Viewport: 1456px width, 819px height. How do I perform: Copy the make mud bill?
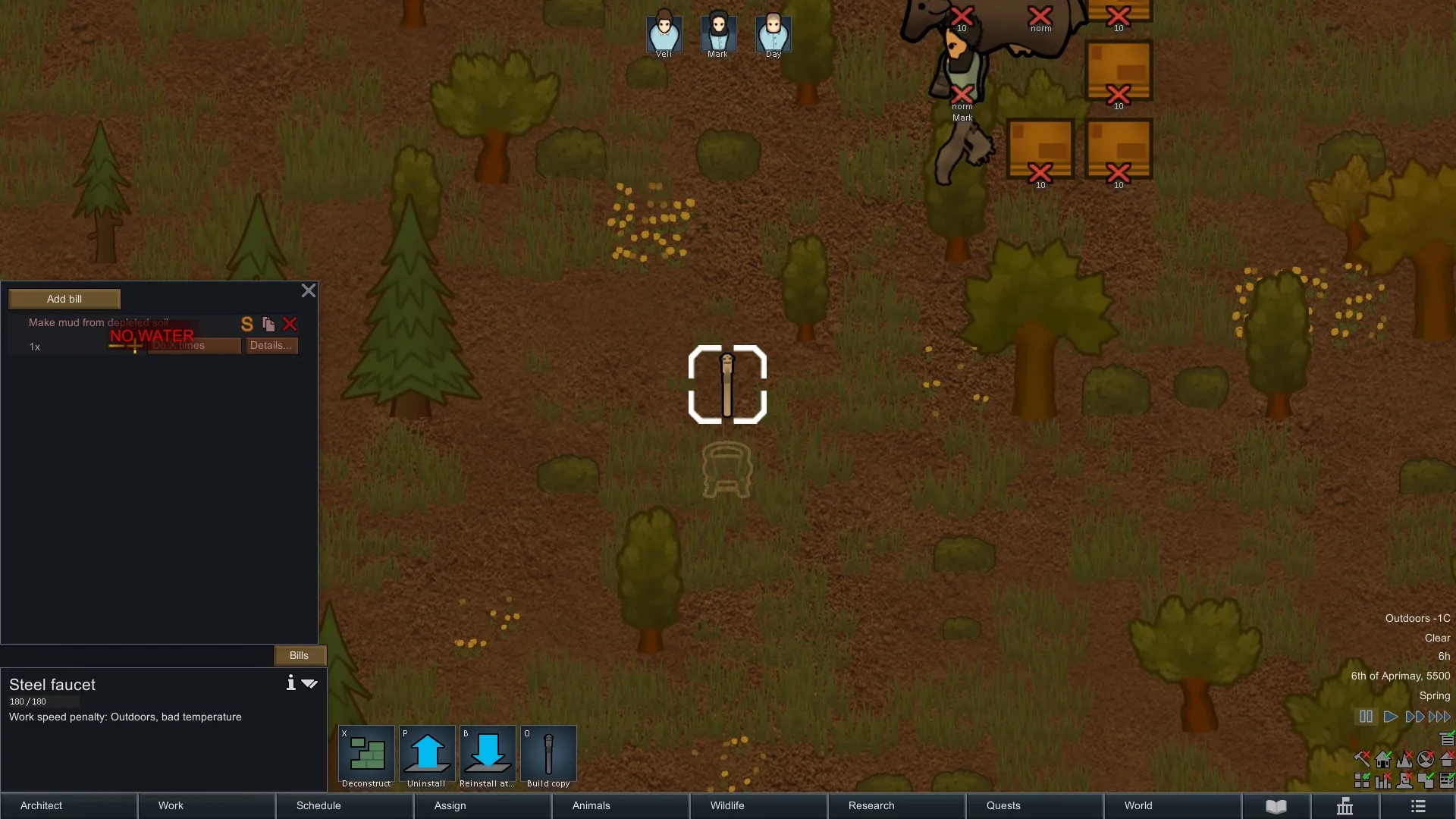point(268,325)
